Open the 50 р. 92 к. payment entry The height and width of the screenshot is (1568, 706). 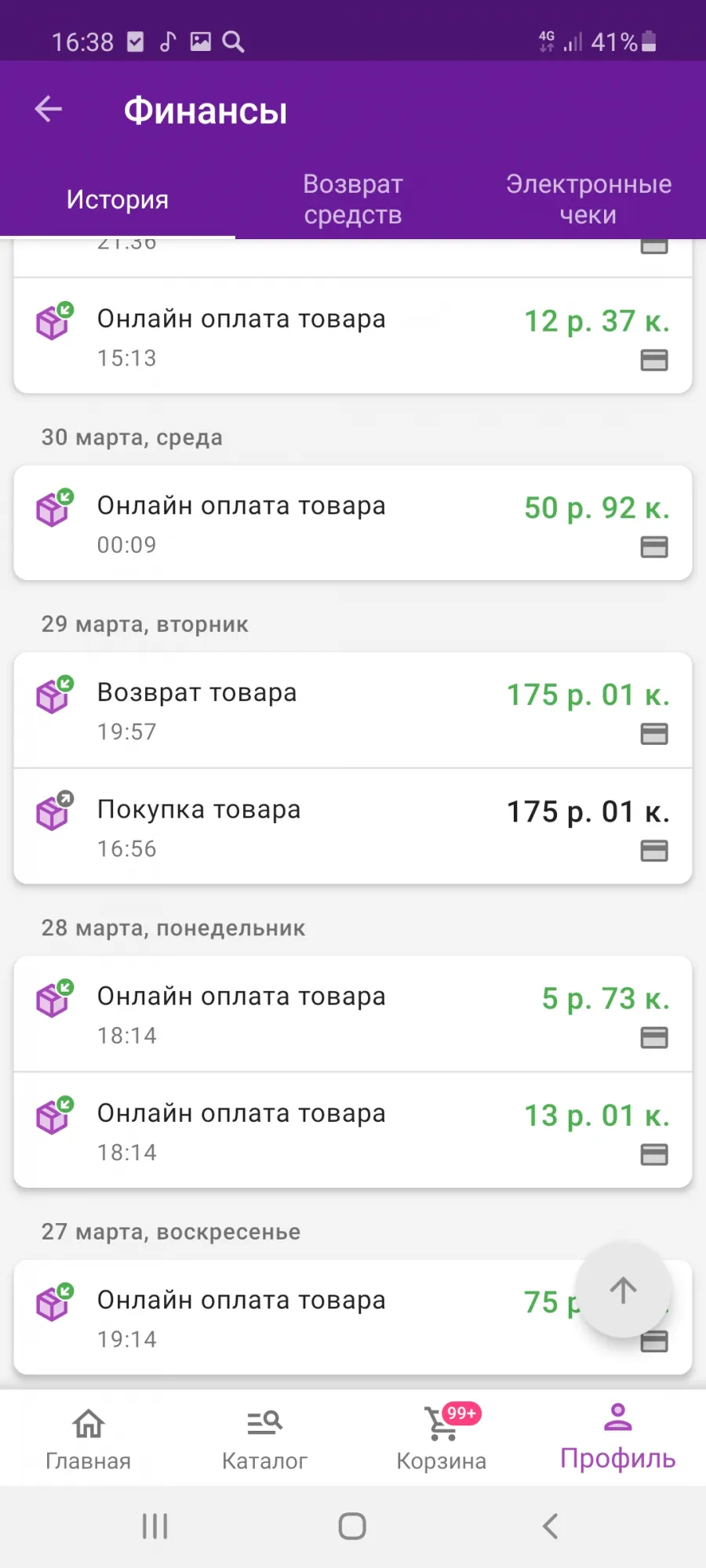pyautogui.click(x=353, y=523)
